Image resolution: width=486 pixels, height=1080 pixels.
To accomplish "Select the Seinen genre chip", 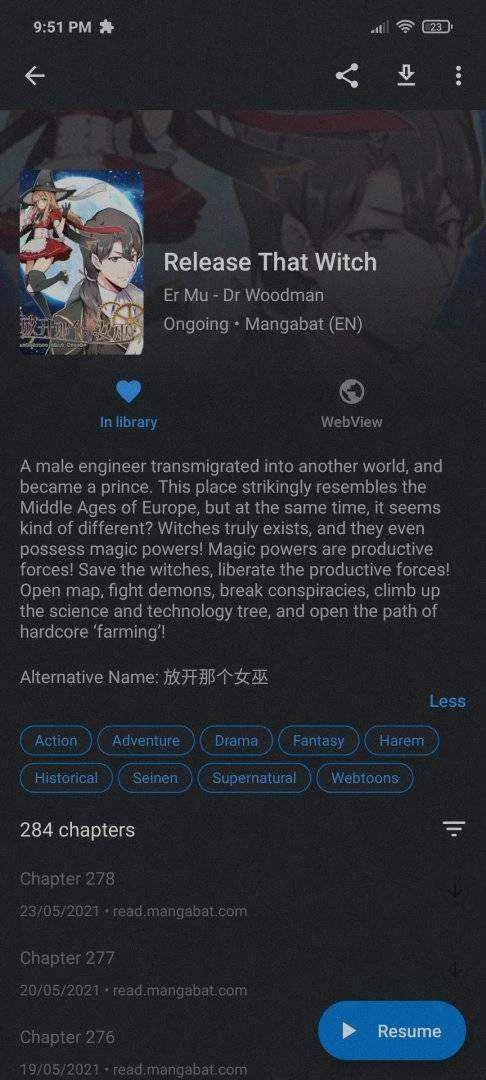I will point(155,778).
